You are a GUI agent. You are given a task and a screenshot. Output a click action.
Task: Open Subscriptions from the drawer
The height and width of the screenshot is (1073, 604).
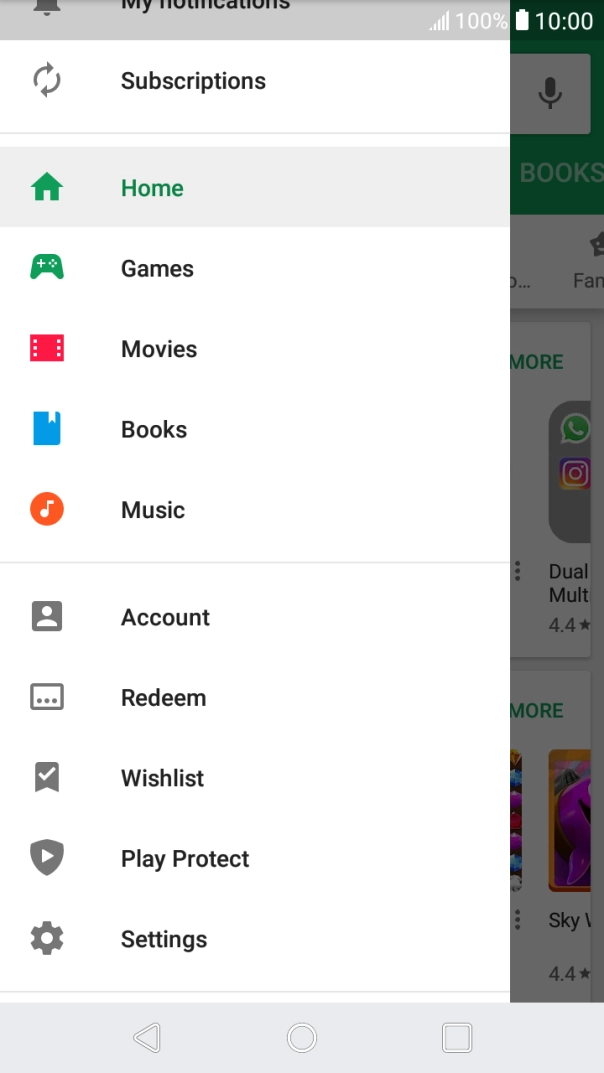(193, 81)
